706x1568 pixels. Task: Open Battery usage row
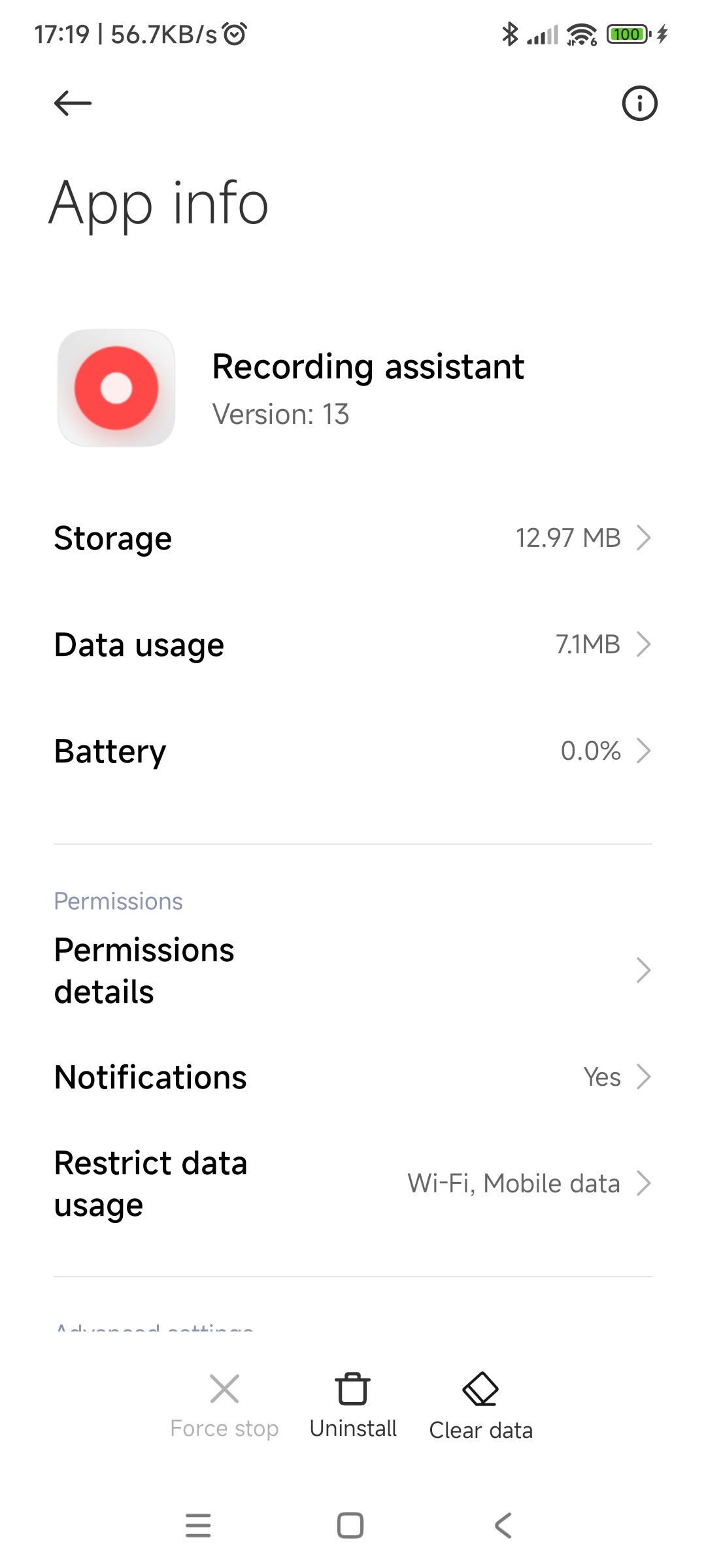(353, 751)
